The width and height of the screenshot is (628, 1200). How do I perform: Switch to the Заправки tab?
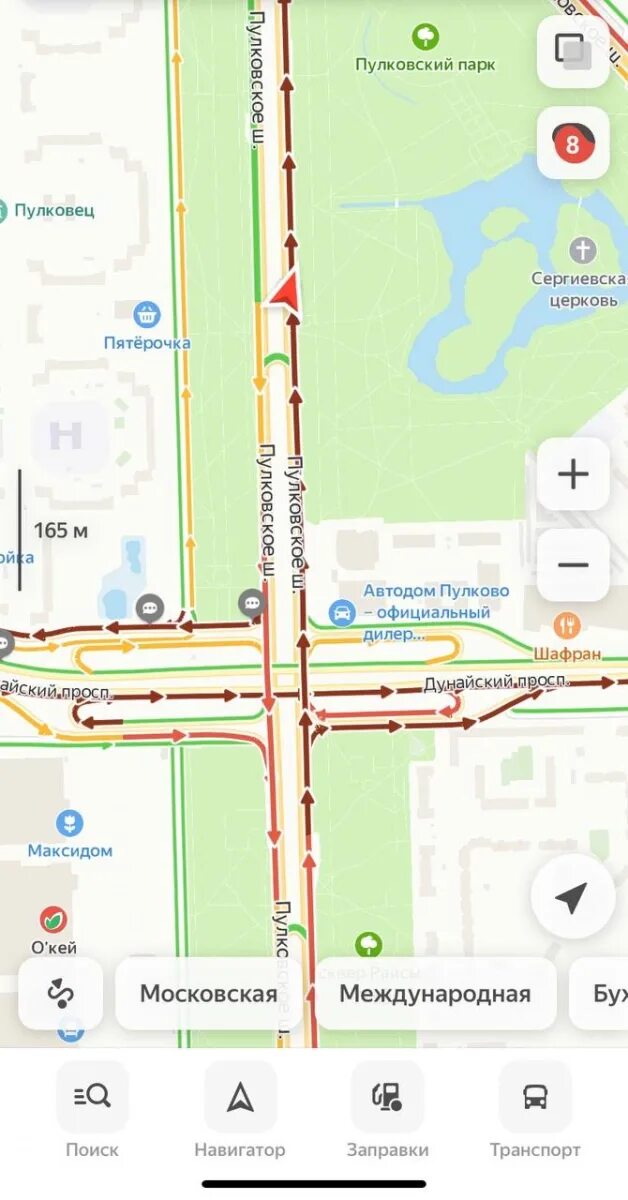click(x=387, y=1110)
